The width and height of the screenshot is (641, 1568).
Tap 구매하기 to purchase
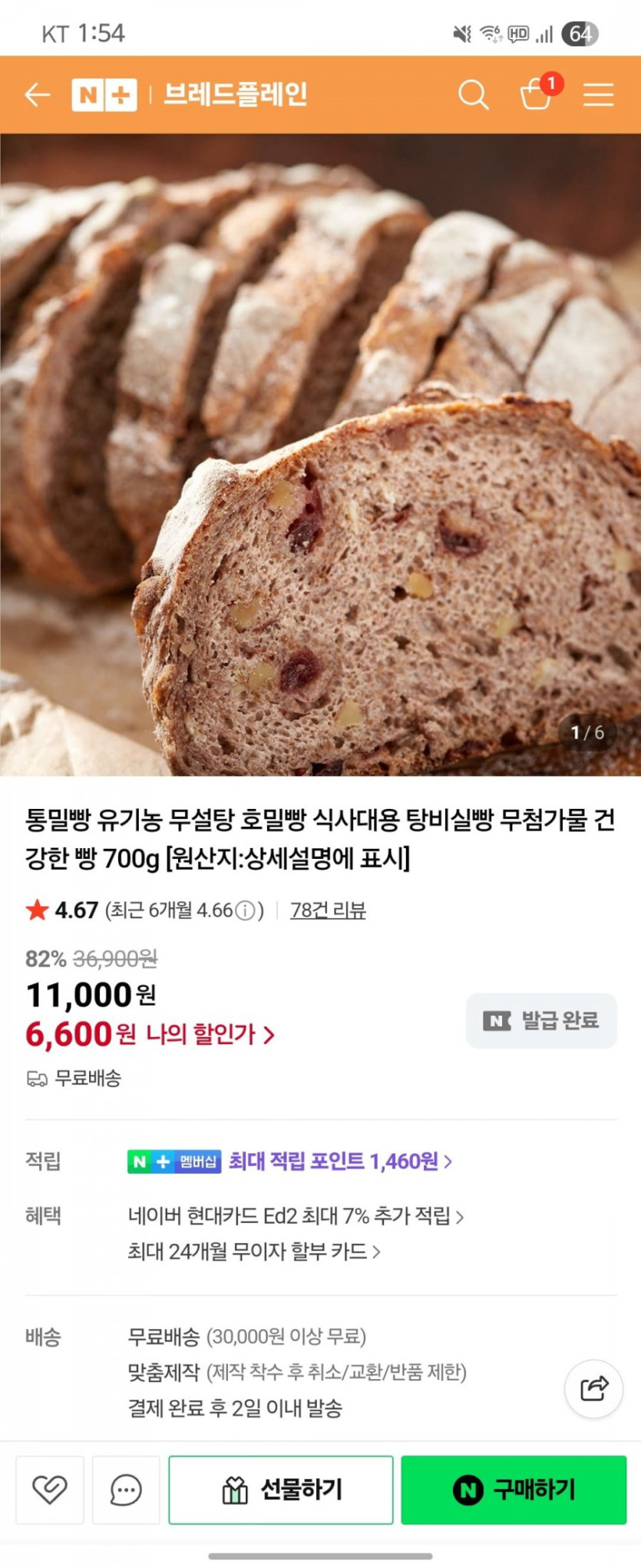click(514, 1490)
